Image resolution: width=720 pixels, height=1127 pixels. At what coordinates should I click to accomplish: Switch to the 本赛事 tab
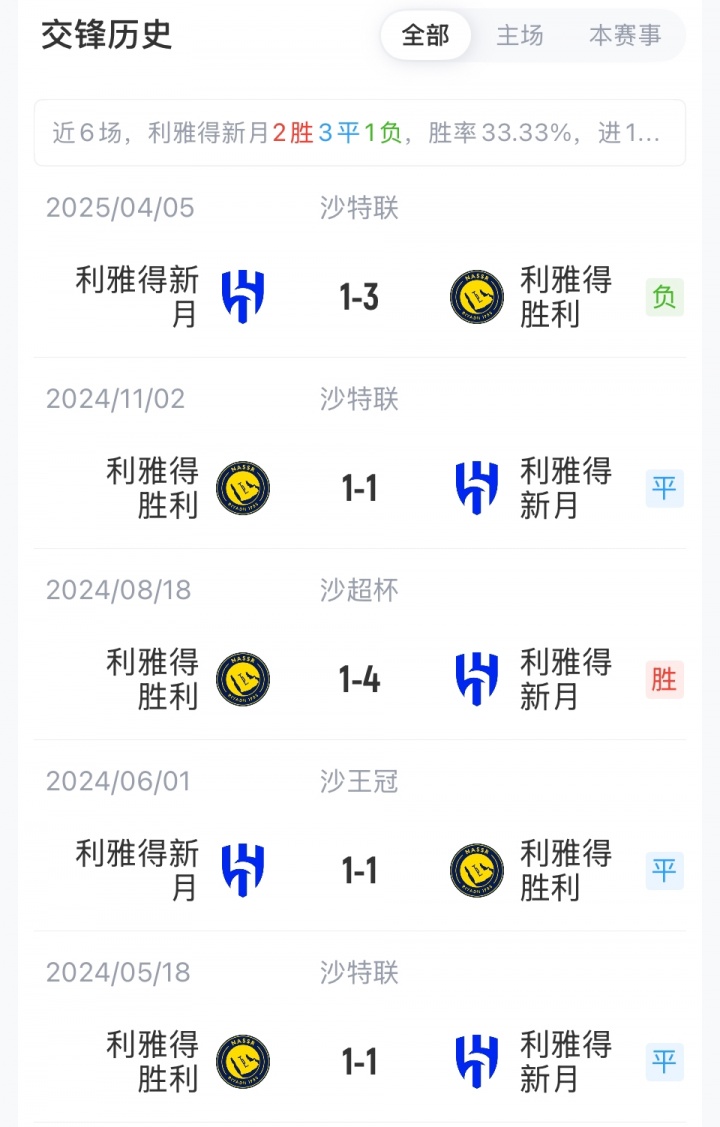click(625, 36)
